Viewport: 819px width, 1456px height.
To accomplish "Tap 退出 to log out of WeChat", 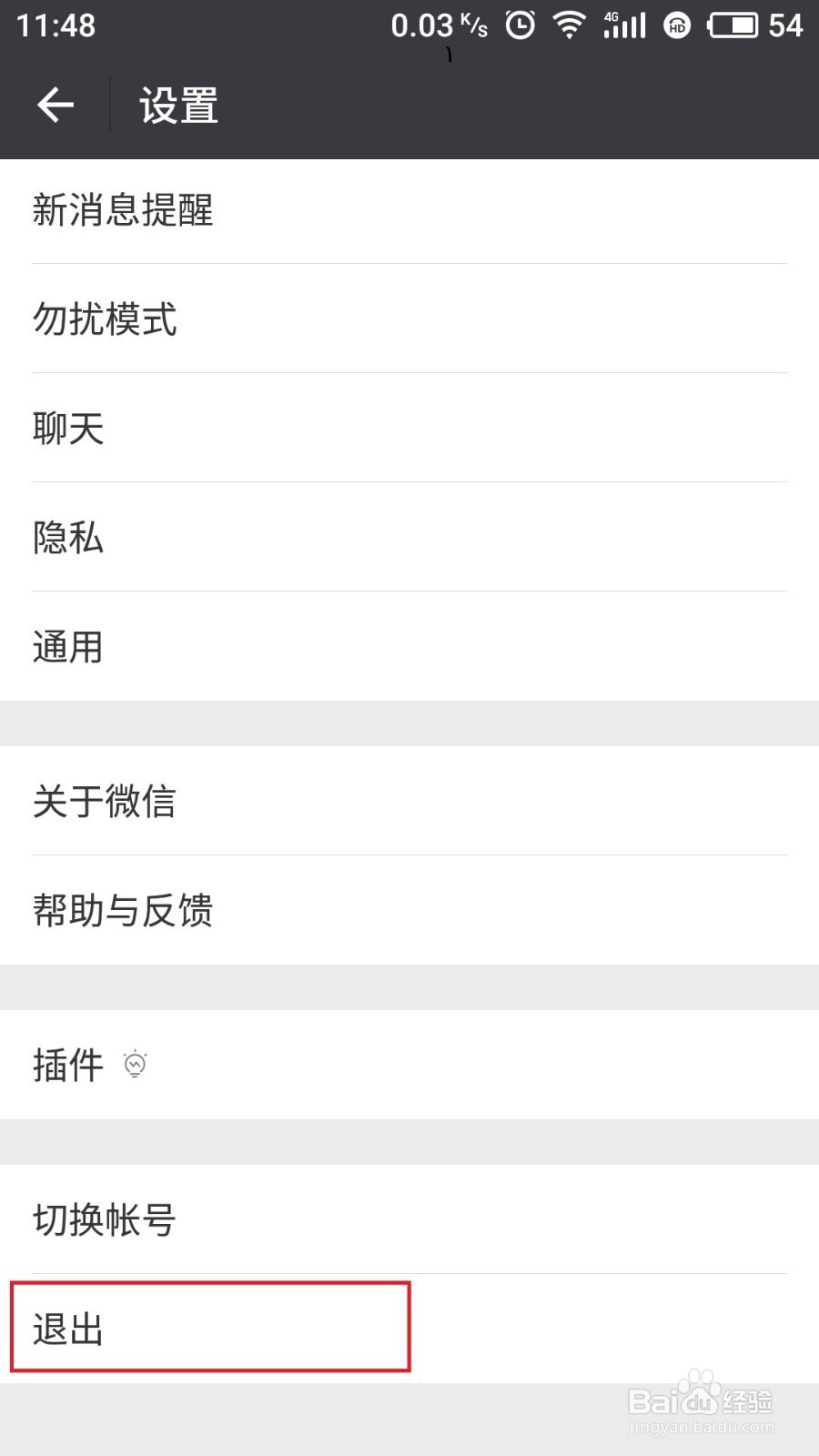I will tap(69, 1330).
